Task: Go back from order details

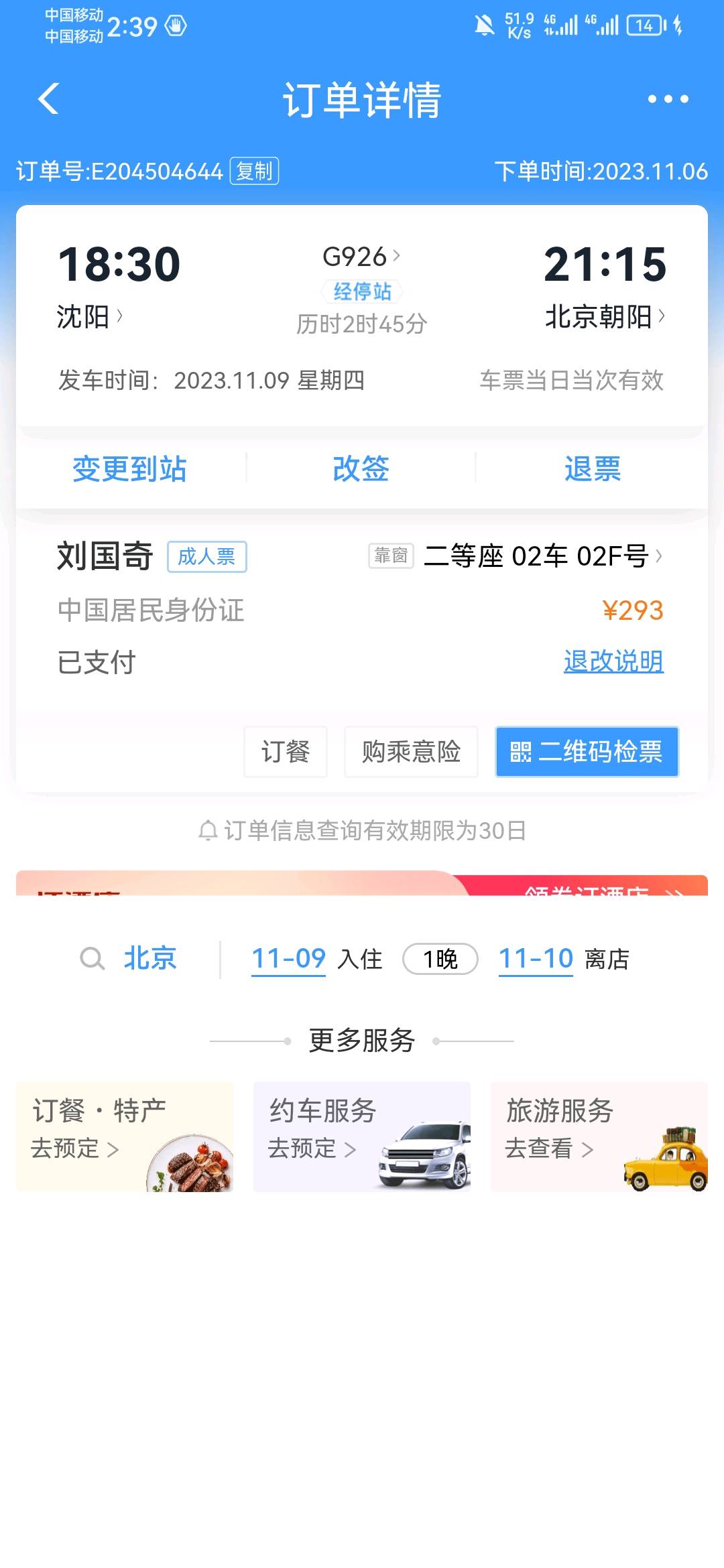Action: coord(49,99)
